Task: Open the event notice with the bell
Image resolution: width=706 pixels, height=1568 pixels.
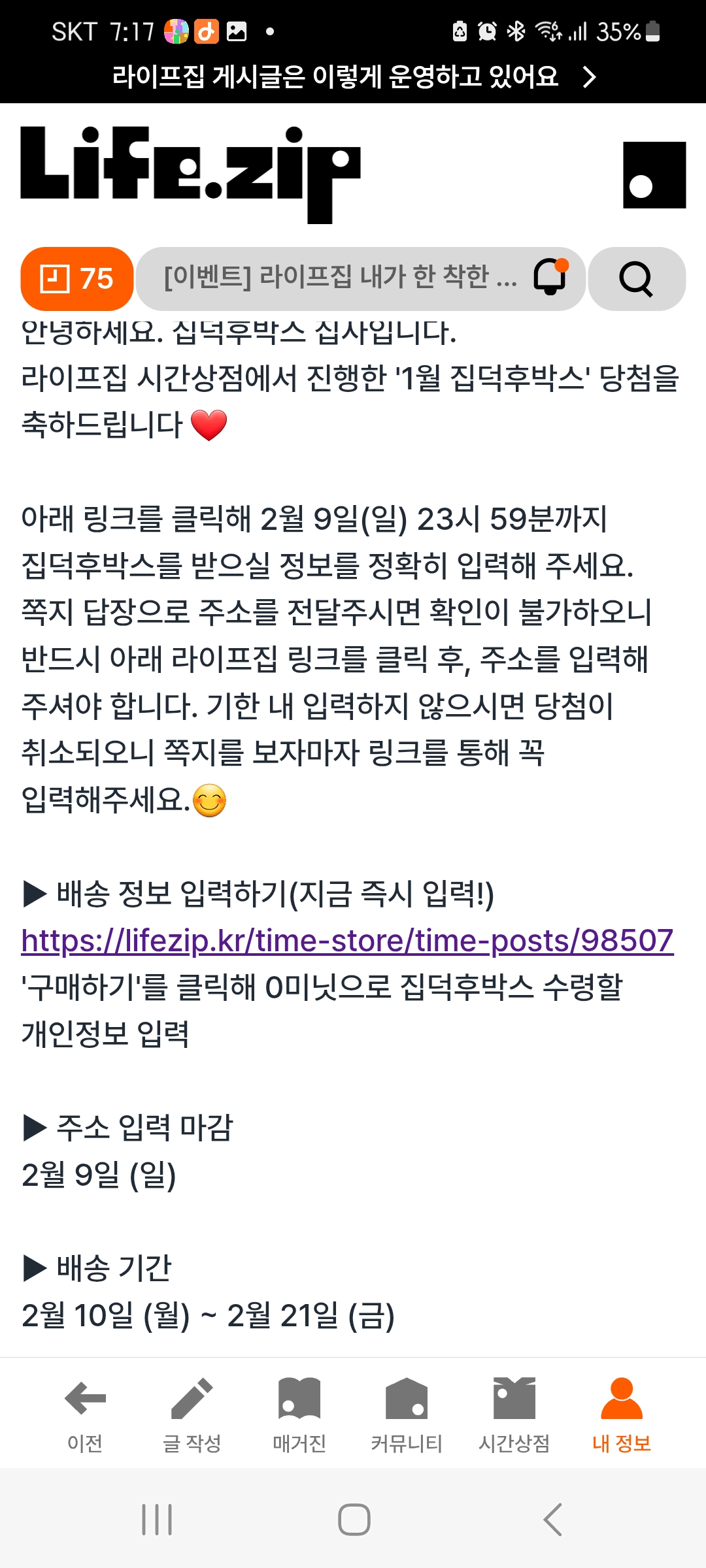Action: pos(360,279)
